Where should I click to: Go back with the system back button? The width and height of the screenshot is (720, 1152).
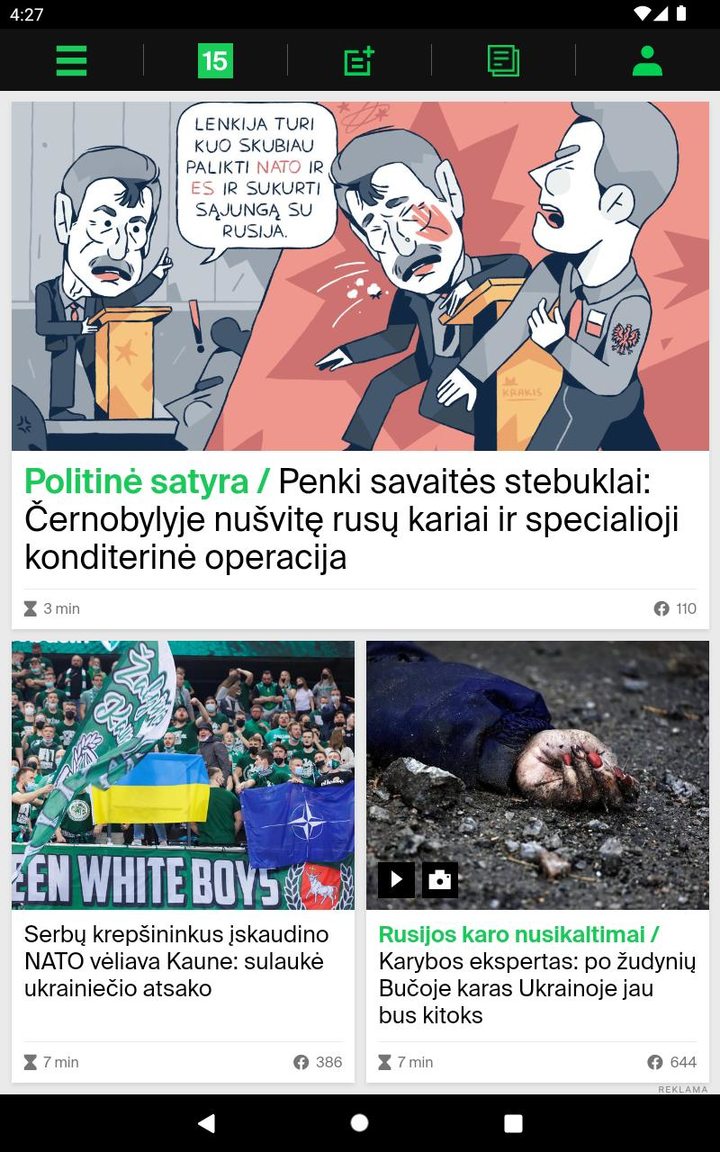[x=206, y=1123]
